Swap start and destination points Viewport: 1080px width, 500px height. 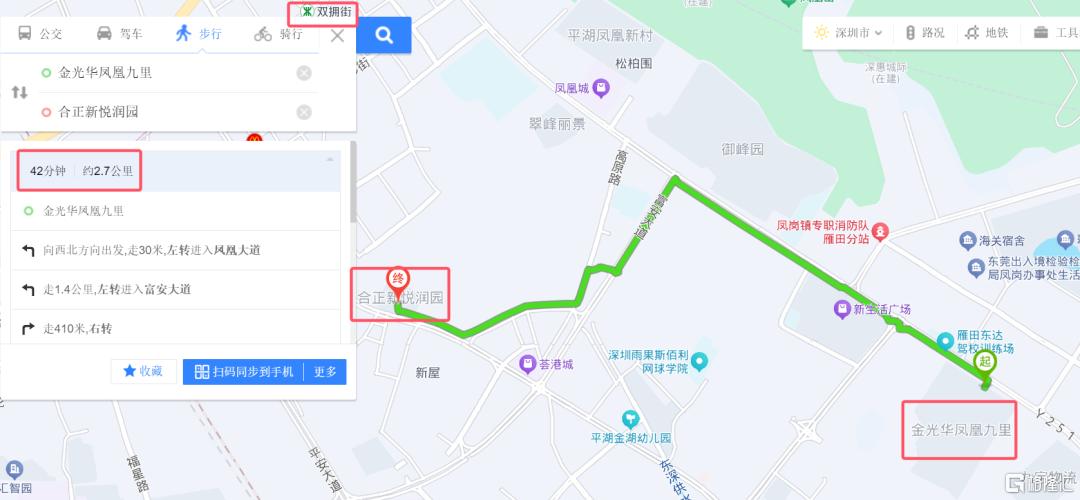(19, 92)
